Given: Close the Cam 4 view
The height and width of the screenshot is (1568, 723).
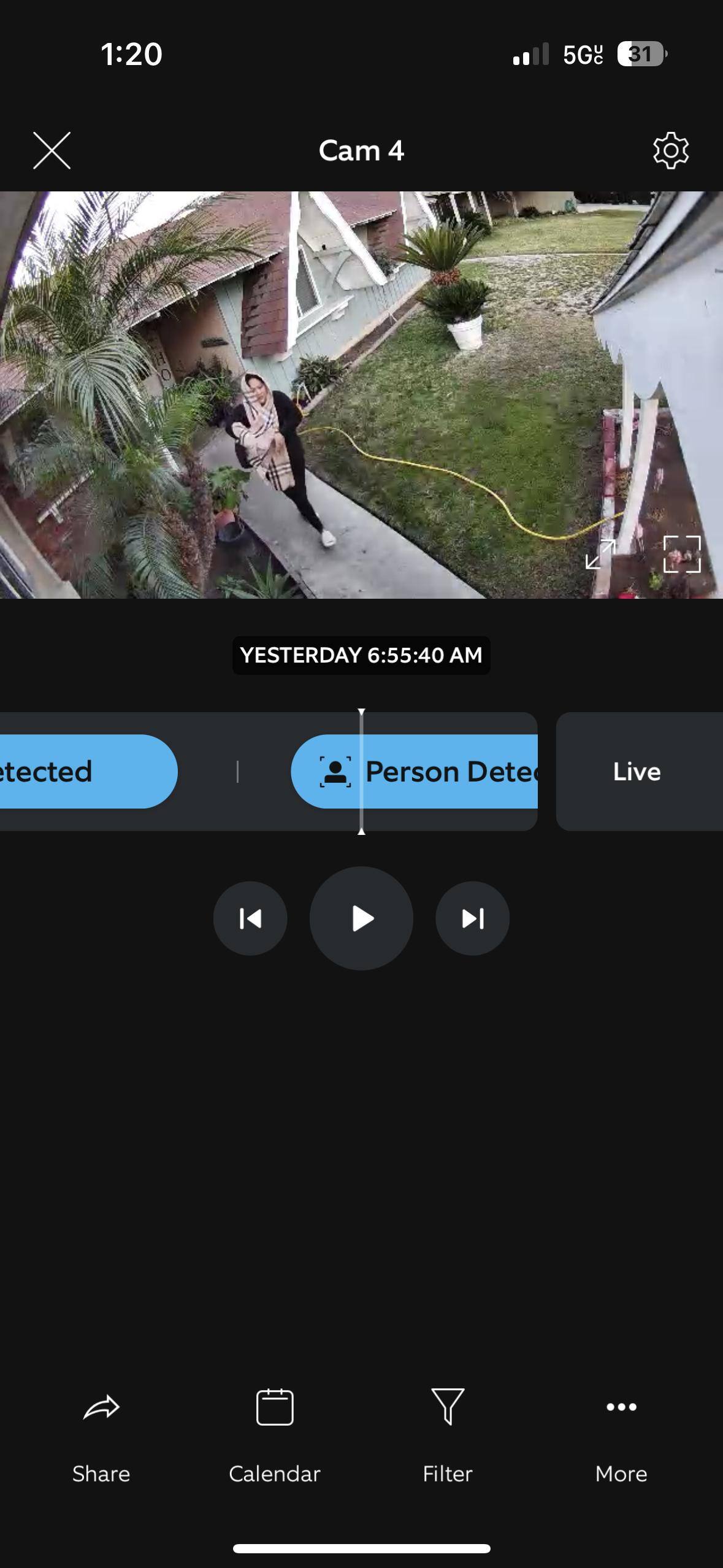Looking at the screenshot, I should click(x=52, y=150).
